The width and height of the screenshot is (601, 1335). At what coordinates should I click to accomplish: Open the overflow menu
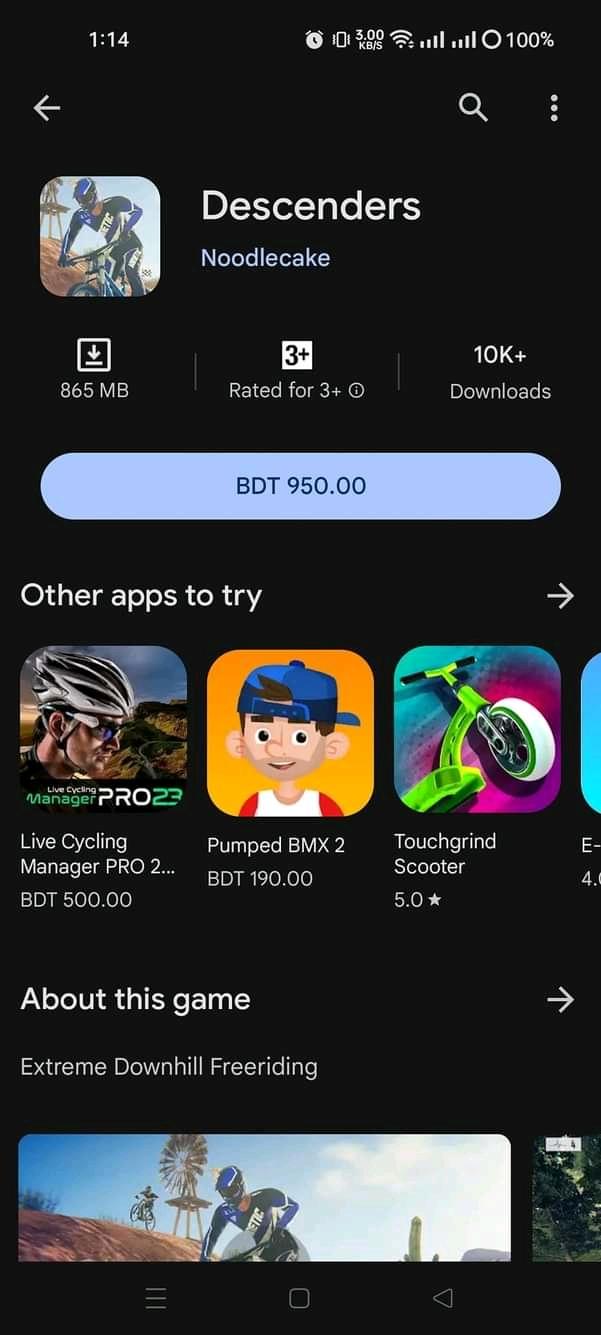click(x=554, y=107)
